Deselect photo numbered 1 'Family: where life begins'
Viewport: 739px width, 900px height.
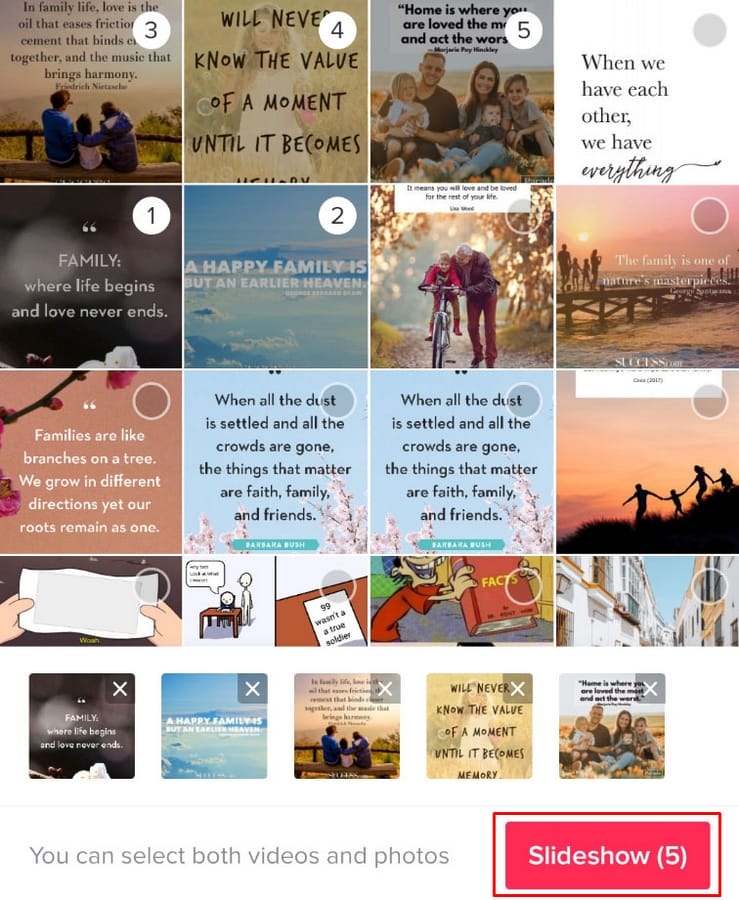tap(151, 215)
